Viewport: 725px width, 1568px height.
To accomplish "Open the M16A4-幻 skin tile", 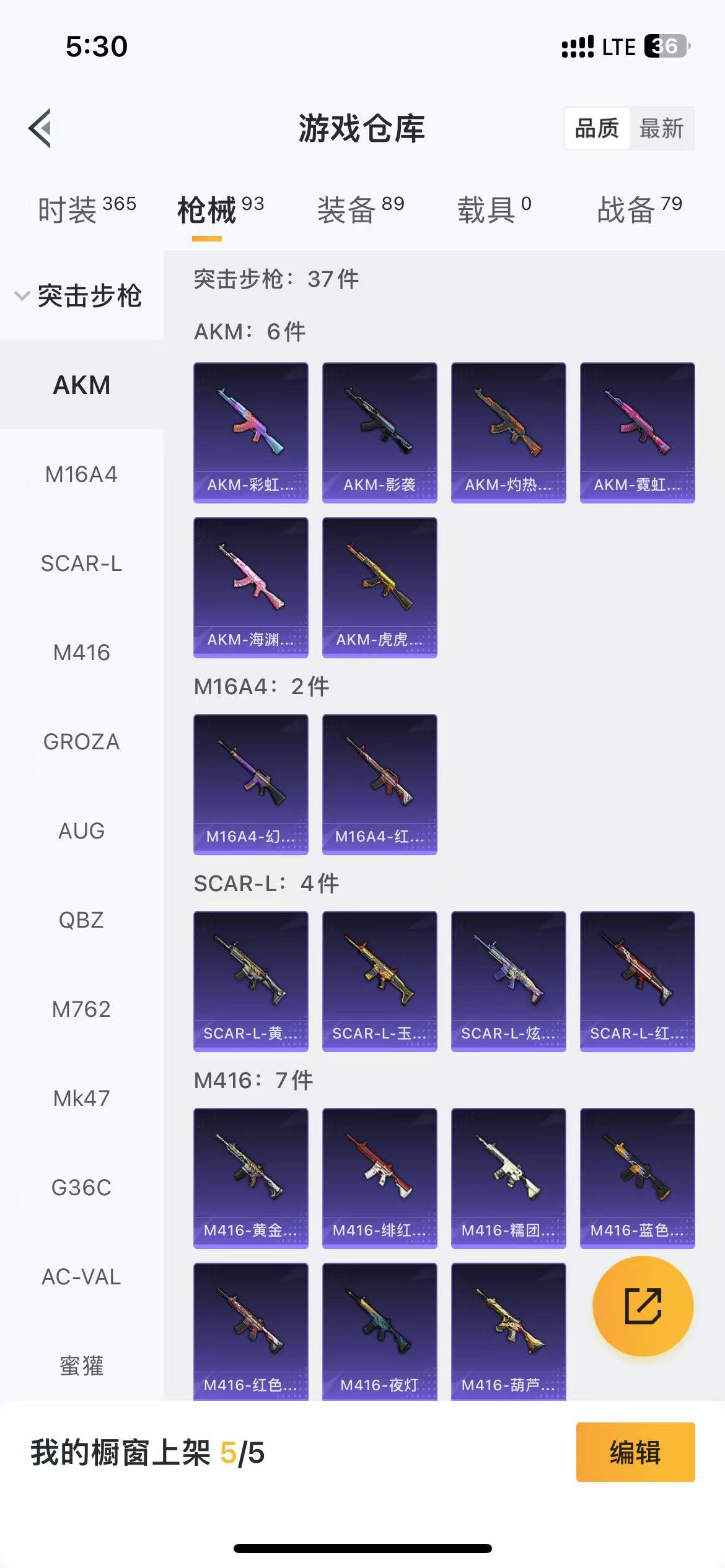I will coord(250,784).
